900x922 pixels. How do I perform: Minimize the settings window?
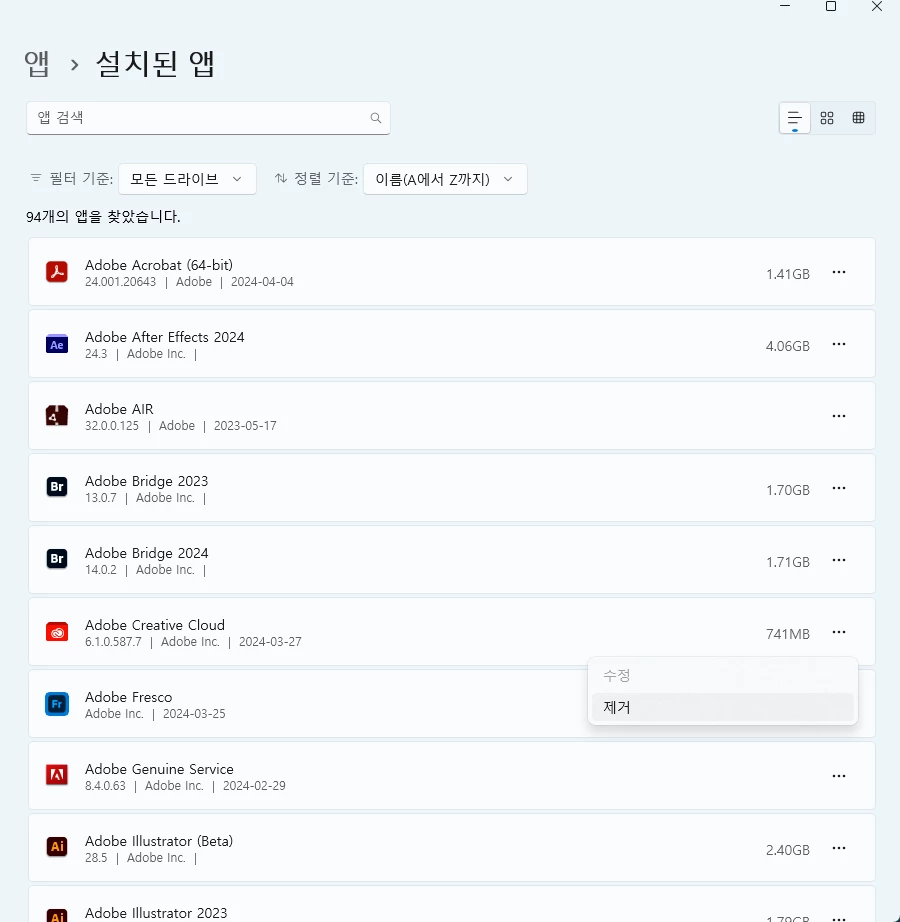pyautogui.click(x=784, y=6)
